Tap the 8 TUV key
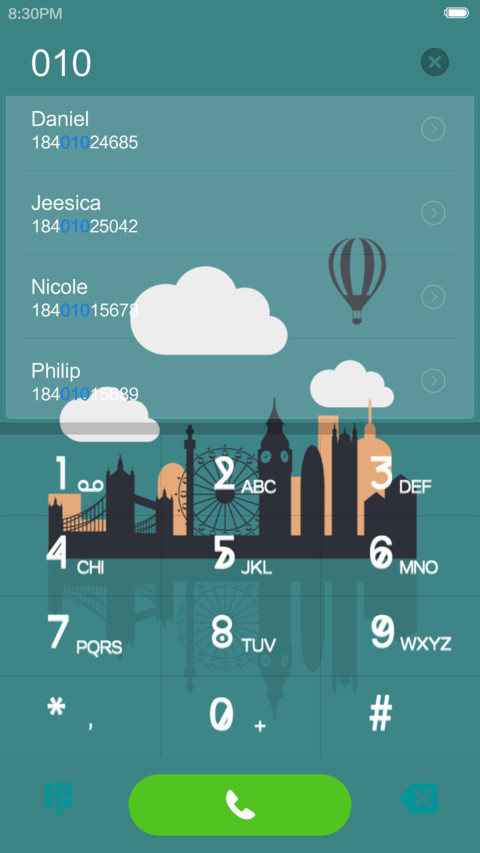Screen dimensions: 480x853 (241, 636)
